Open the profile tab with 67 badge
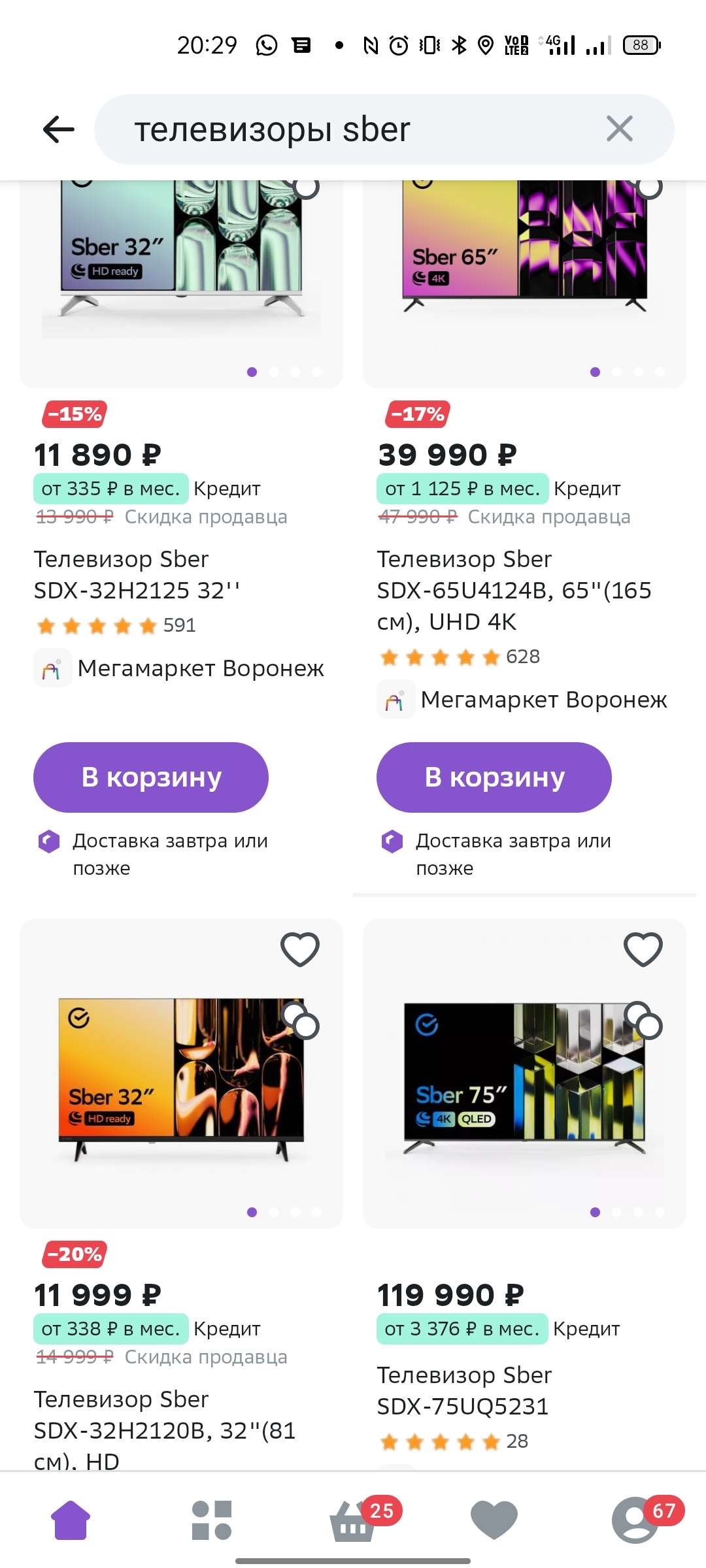706x1568 pixels. pyautogui.click(x=635, y=1520)
